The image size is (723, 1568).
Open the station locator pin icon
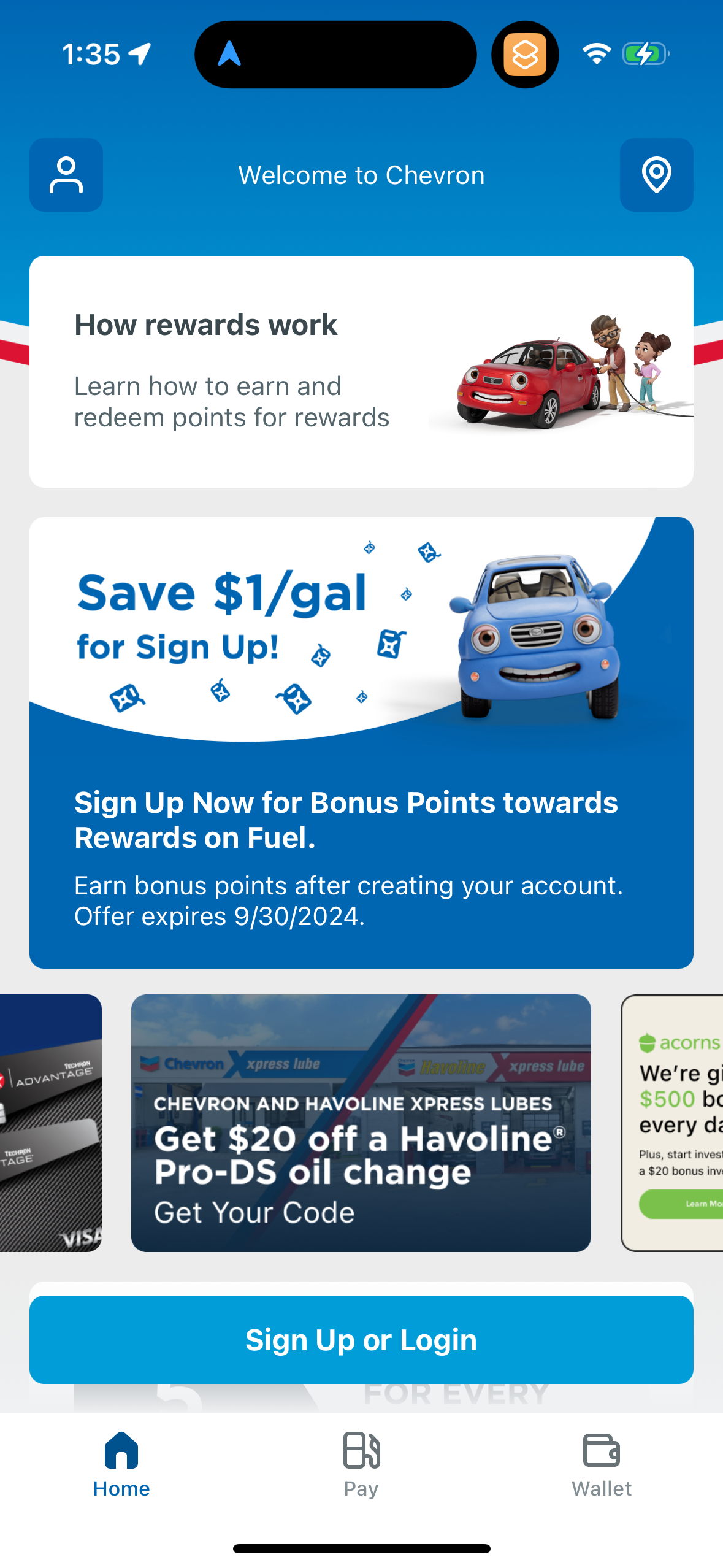point(656,175)
